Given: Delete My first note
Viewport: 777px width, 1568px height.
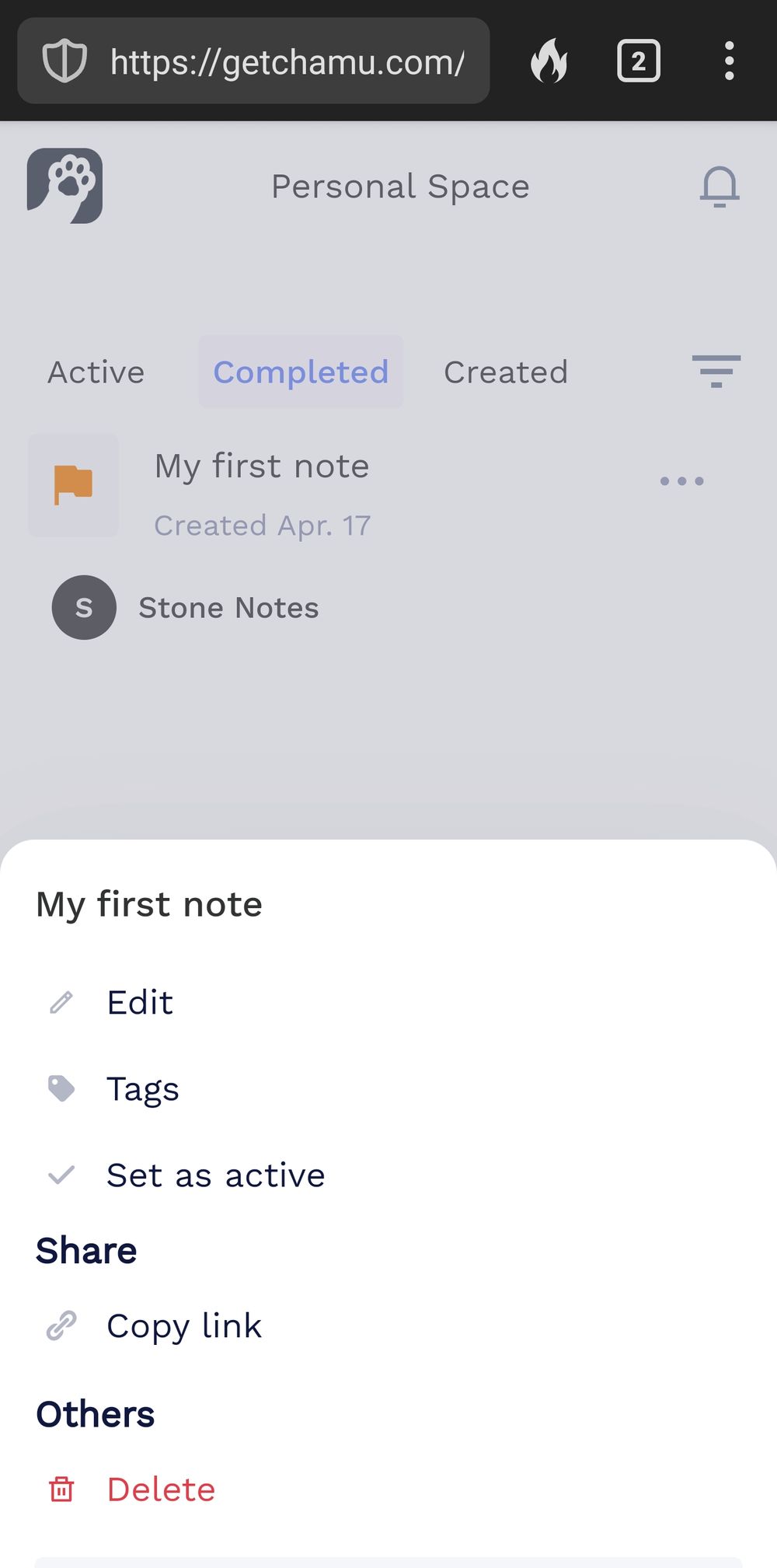Looking at the screenshot, I should coord(160,1490).
